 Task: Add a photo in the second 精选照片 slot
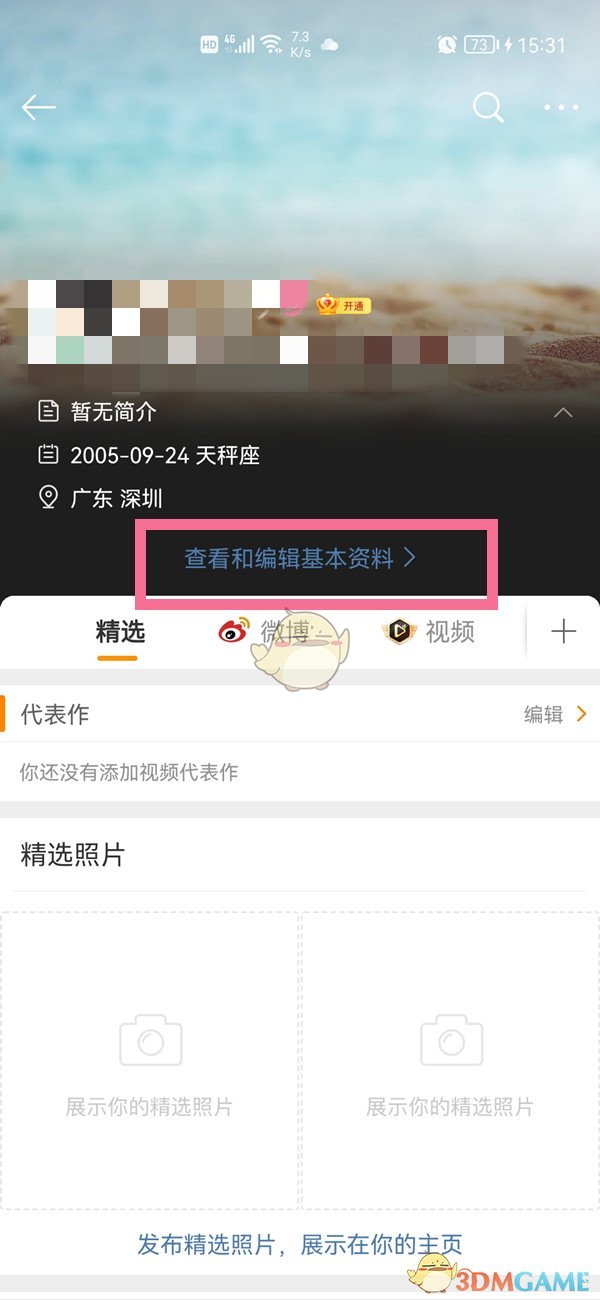click(x=450, y=1060)
